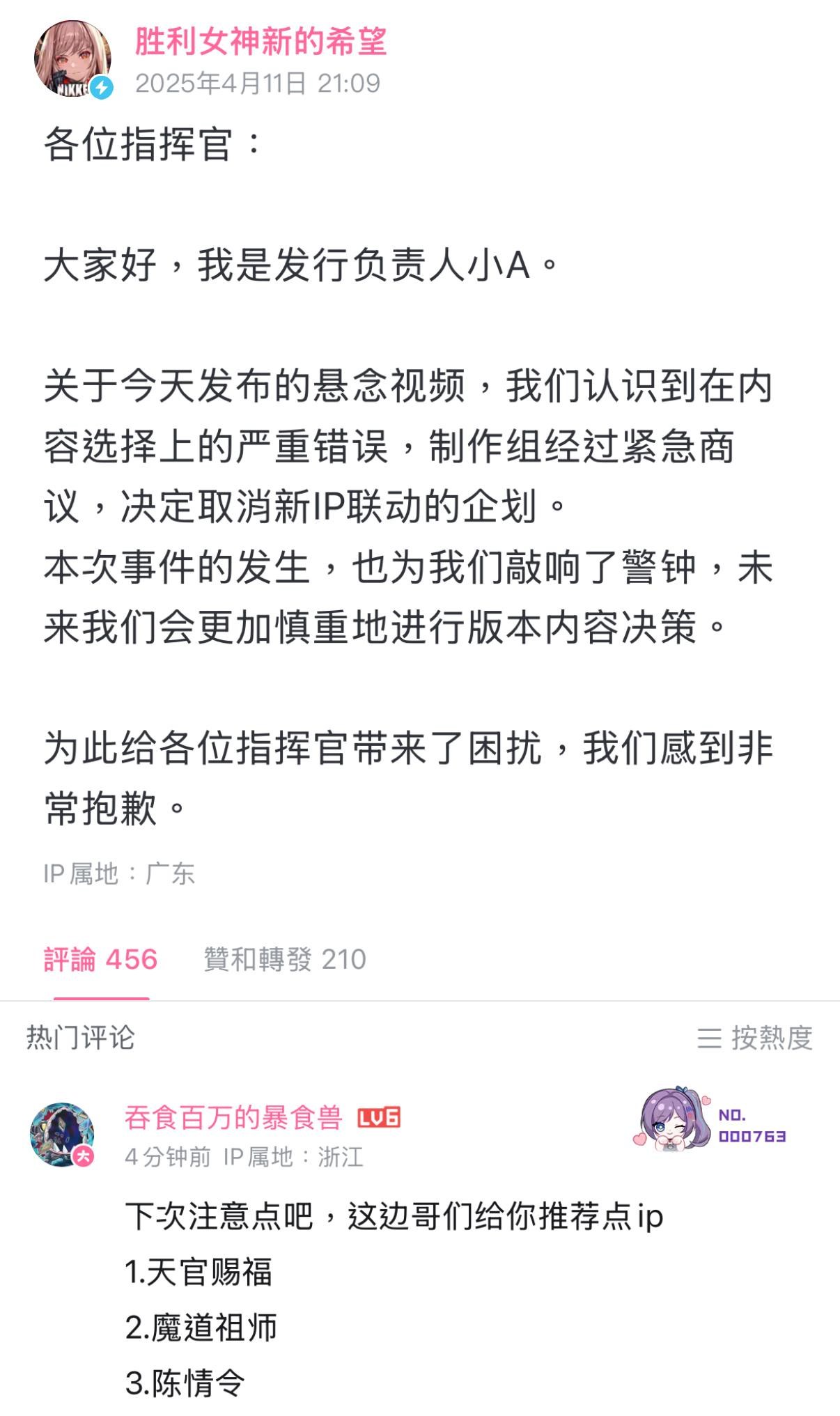Open the 按熱度 sort dropdown

coord(755,1038)
